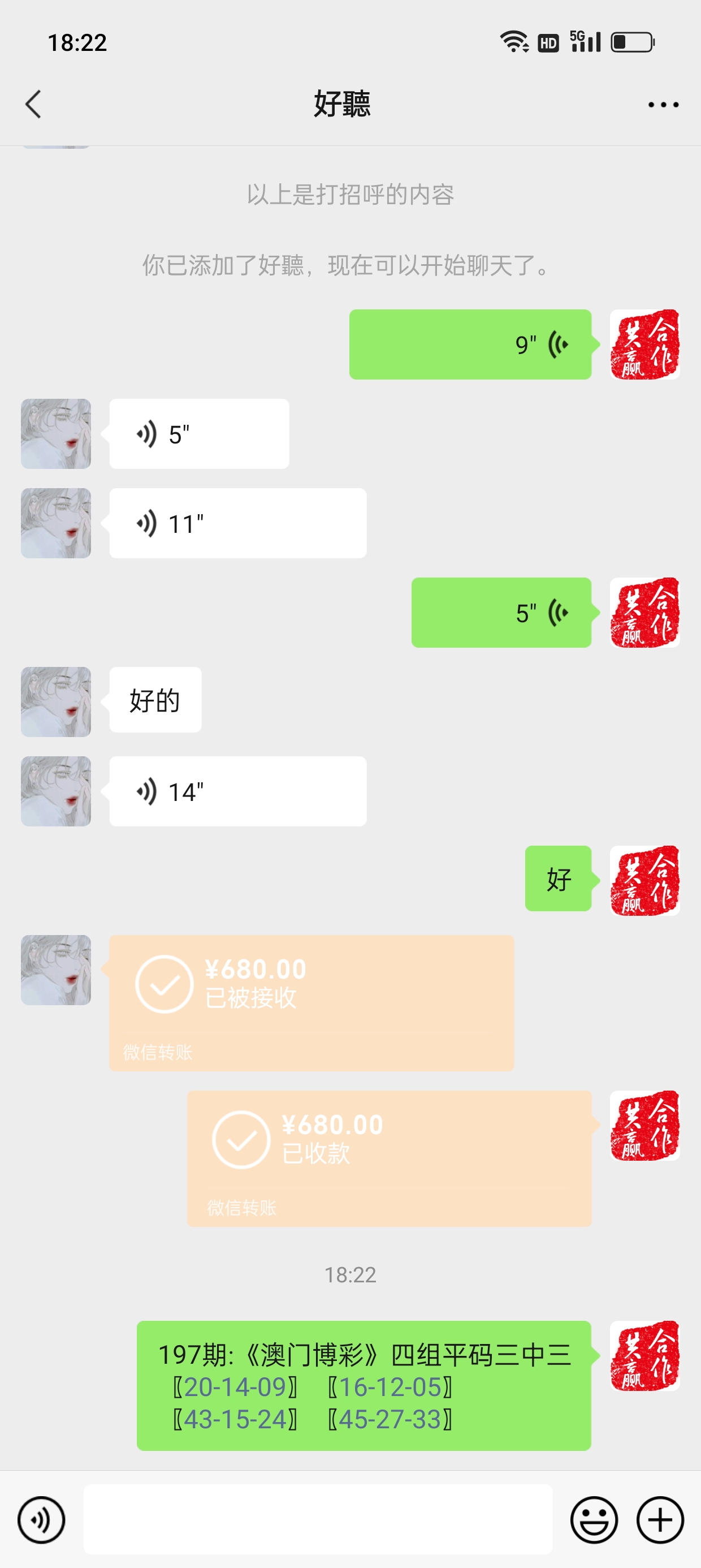Viewport: 701px width, 1568px height.
Task: Switch to voice input mode
Action: pos(41,1520)
